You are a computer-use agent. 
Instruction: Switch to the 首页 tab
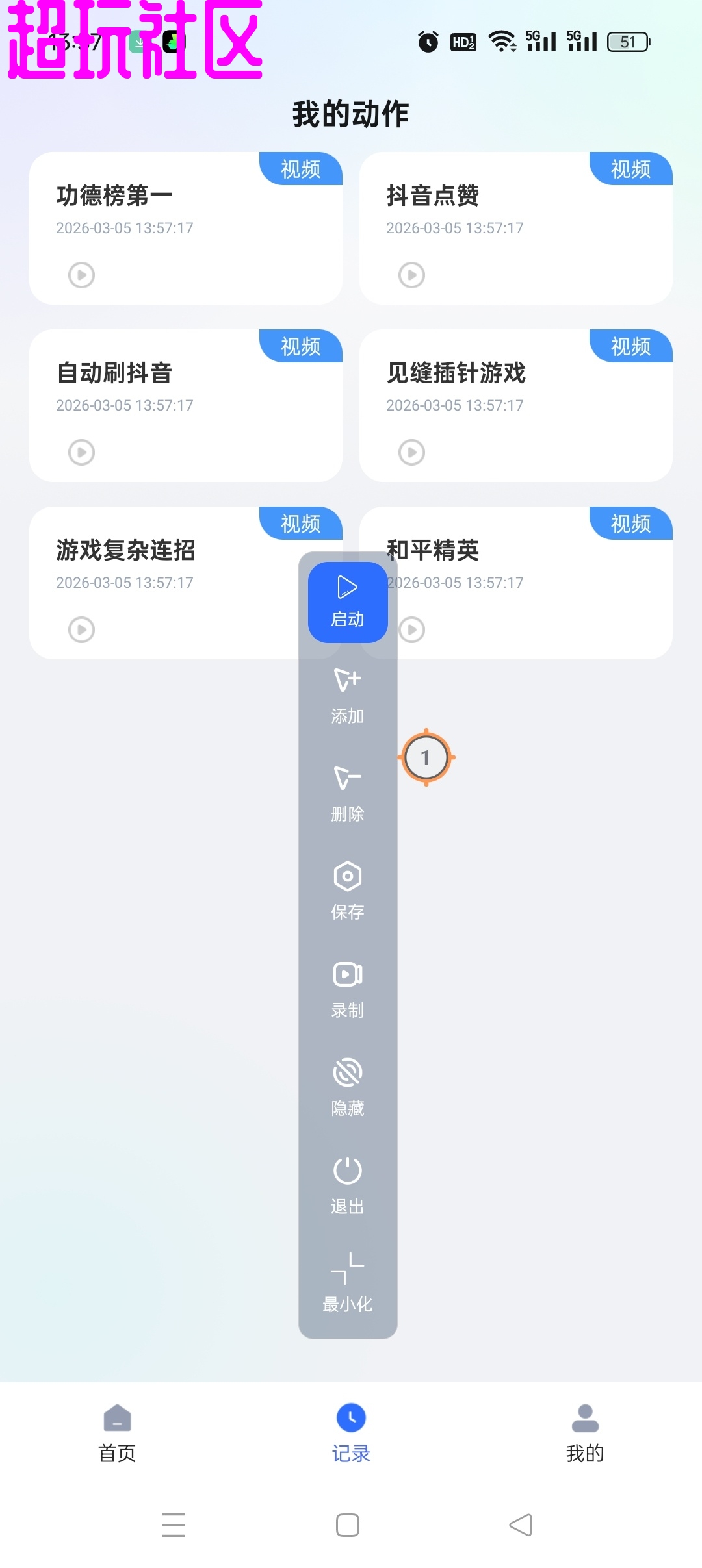(x=117, y=1432)
